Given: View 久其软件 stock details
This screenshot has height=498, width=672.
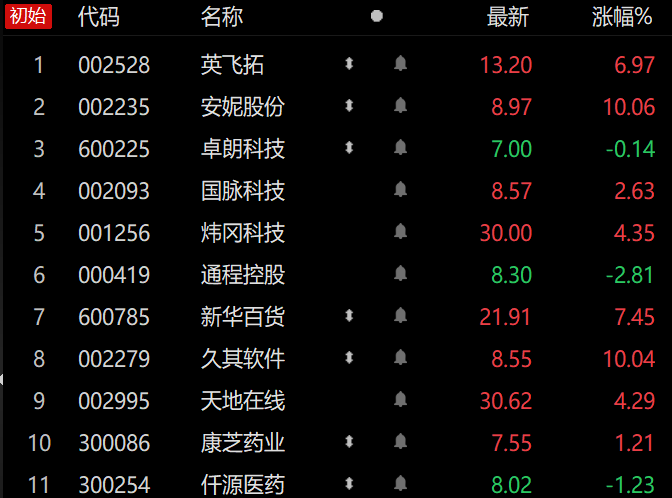Looking at the screenshot, I should tap(242, 359).
